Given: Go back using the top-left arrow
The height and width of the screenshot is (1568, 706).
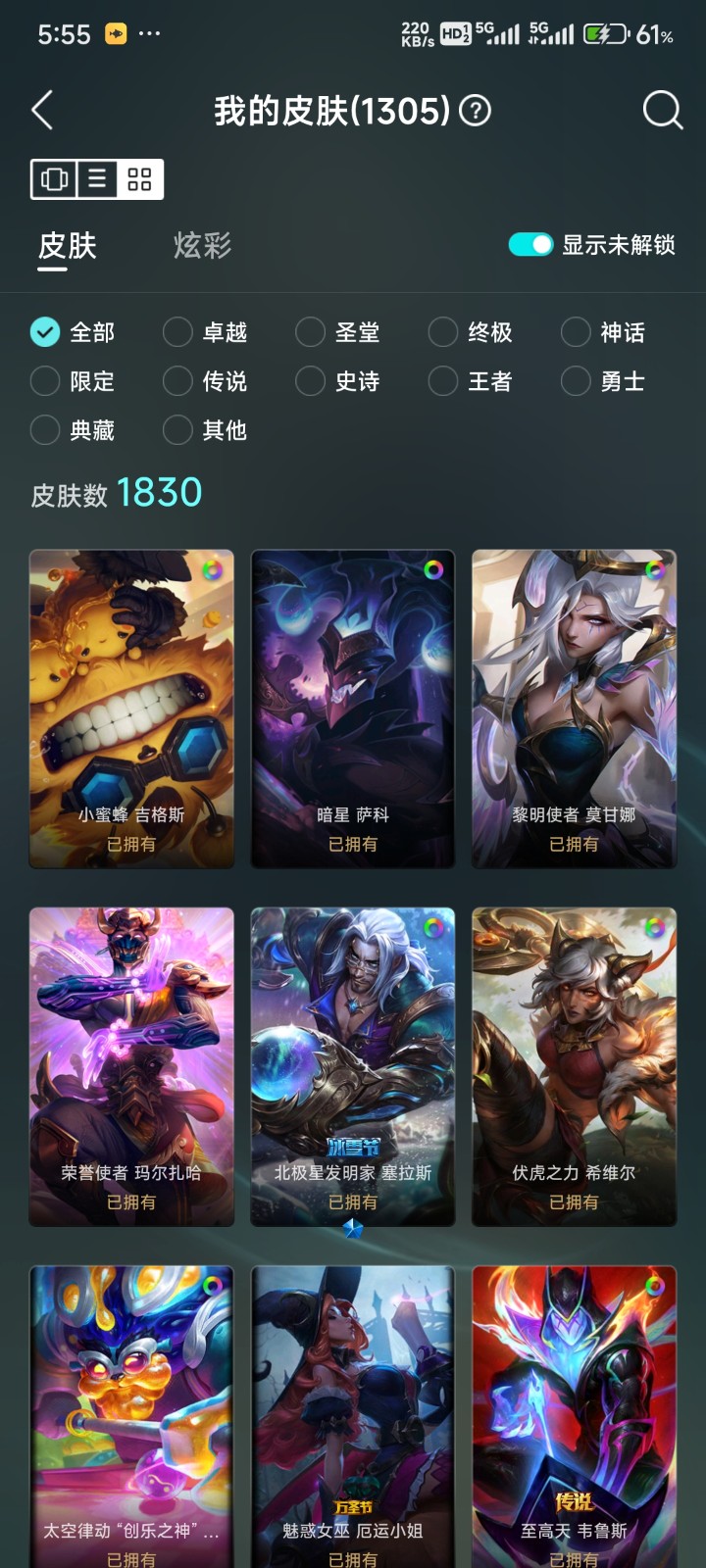Looking at the screenshot, I should pos(42,111).
